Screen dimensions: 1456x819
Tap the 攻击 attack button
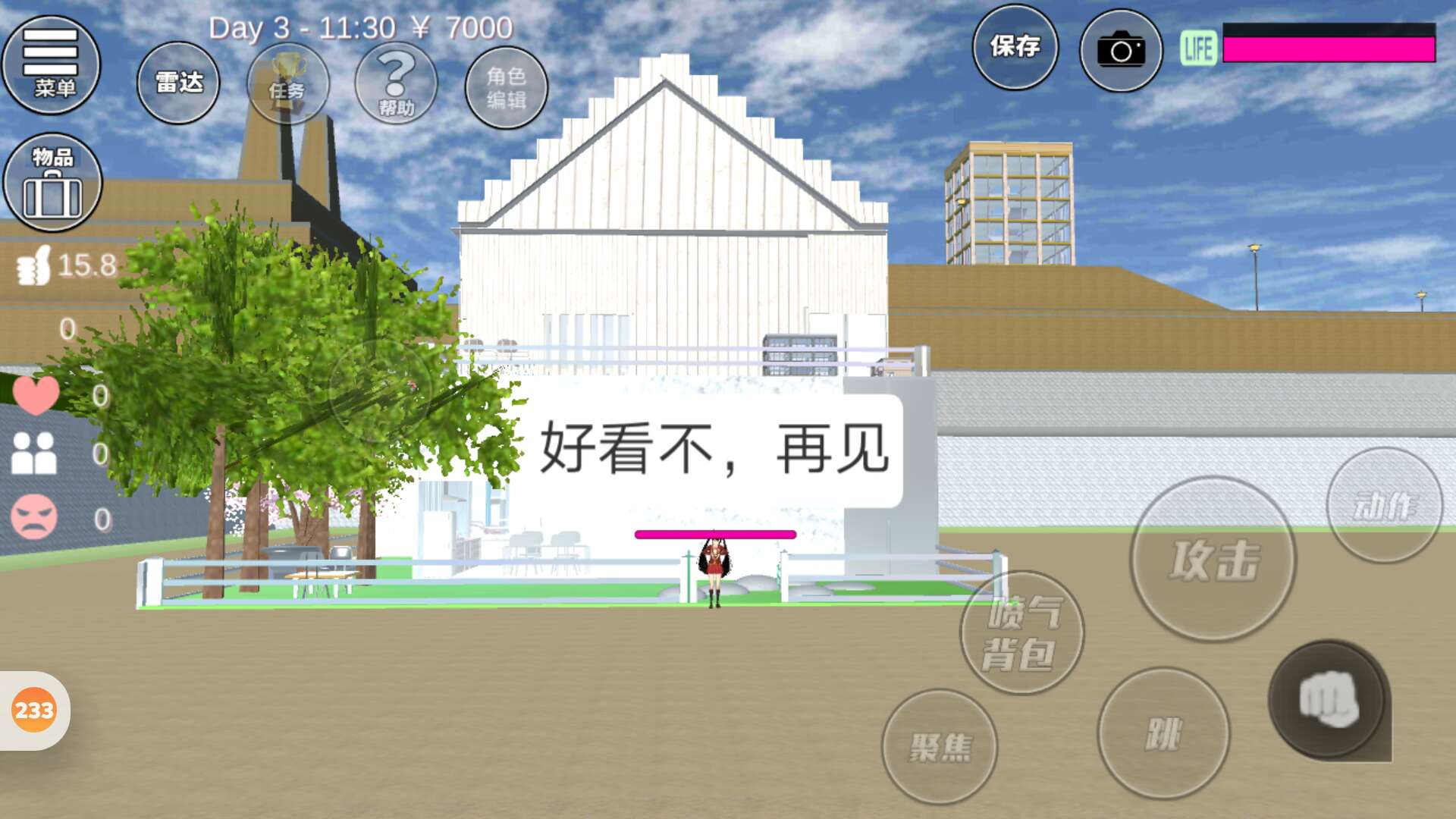tap(1213, 560)
